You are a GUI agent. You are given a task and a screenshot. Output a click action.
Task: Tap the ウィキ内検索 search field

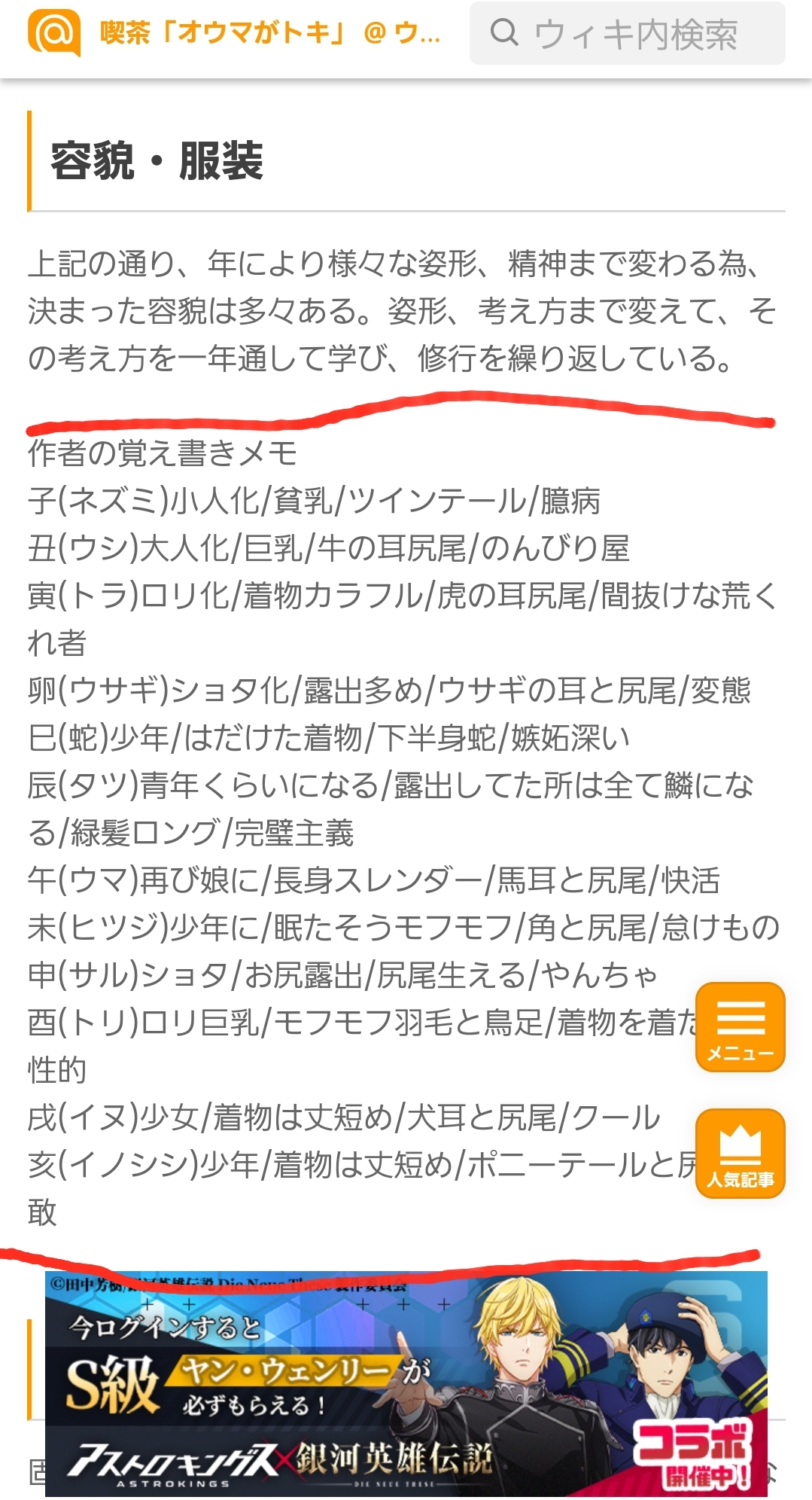point(627,33)
